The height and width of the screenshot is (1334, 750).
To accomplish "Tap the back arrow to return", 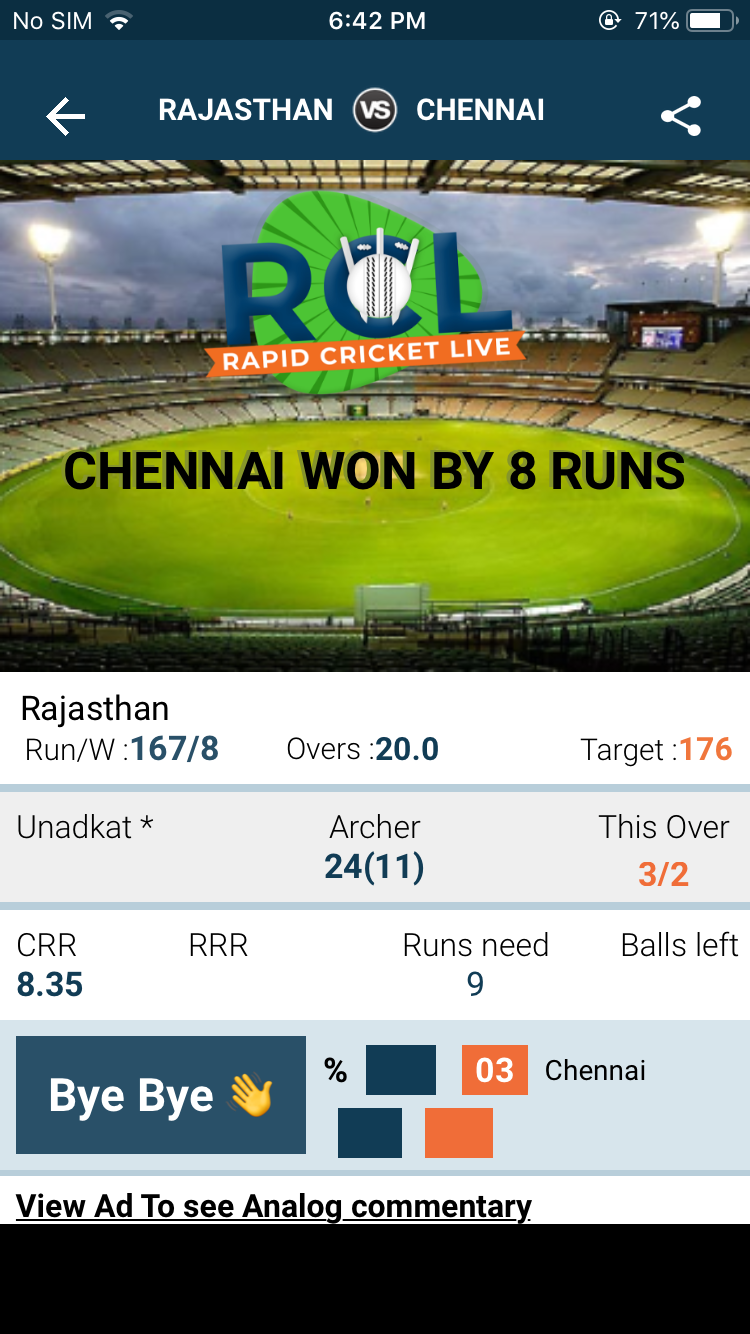I will (x=66, y=114).
